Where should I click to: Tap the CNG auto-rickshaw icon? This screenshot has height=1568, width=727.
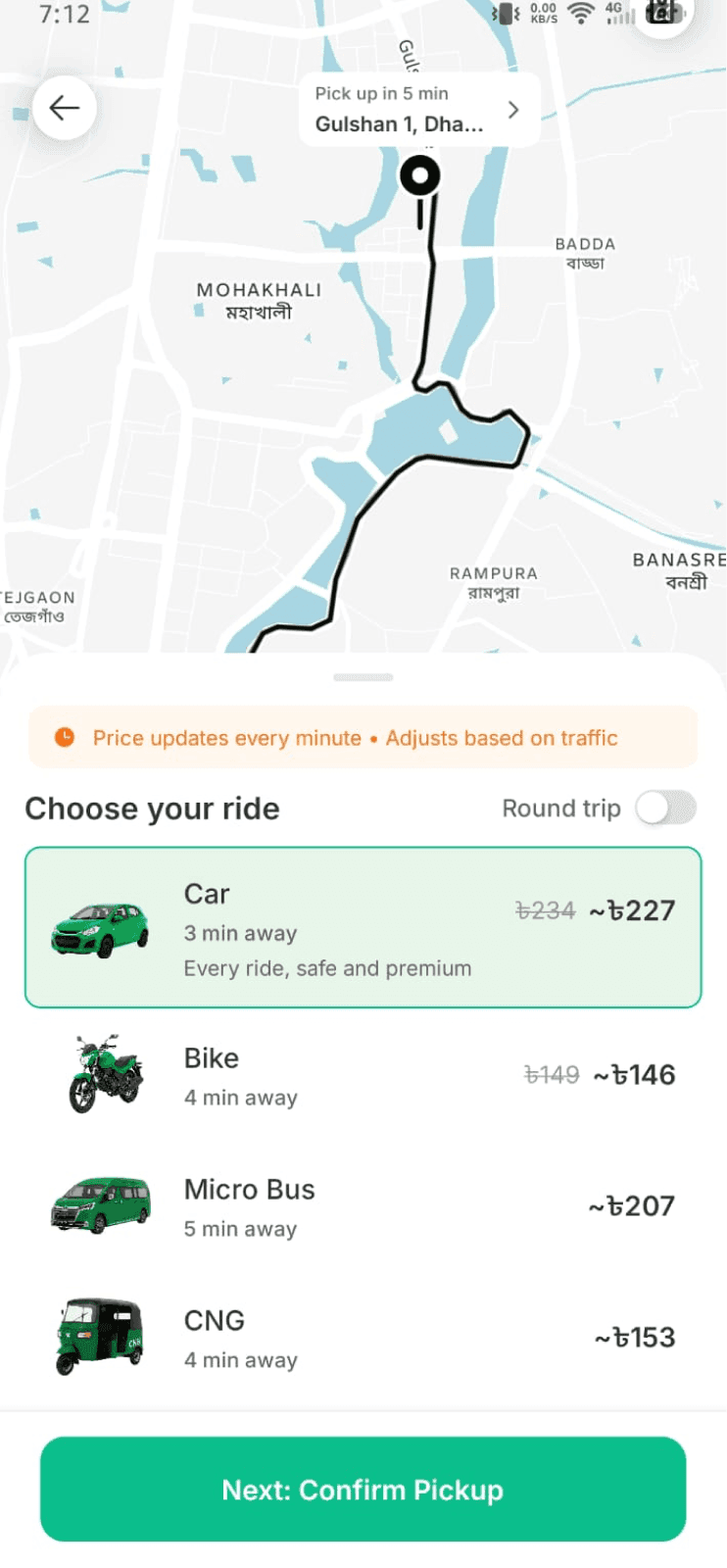[x=99, y=1337]
